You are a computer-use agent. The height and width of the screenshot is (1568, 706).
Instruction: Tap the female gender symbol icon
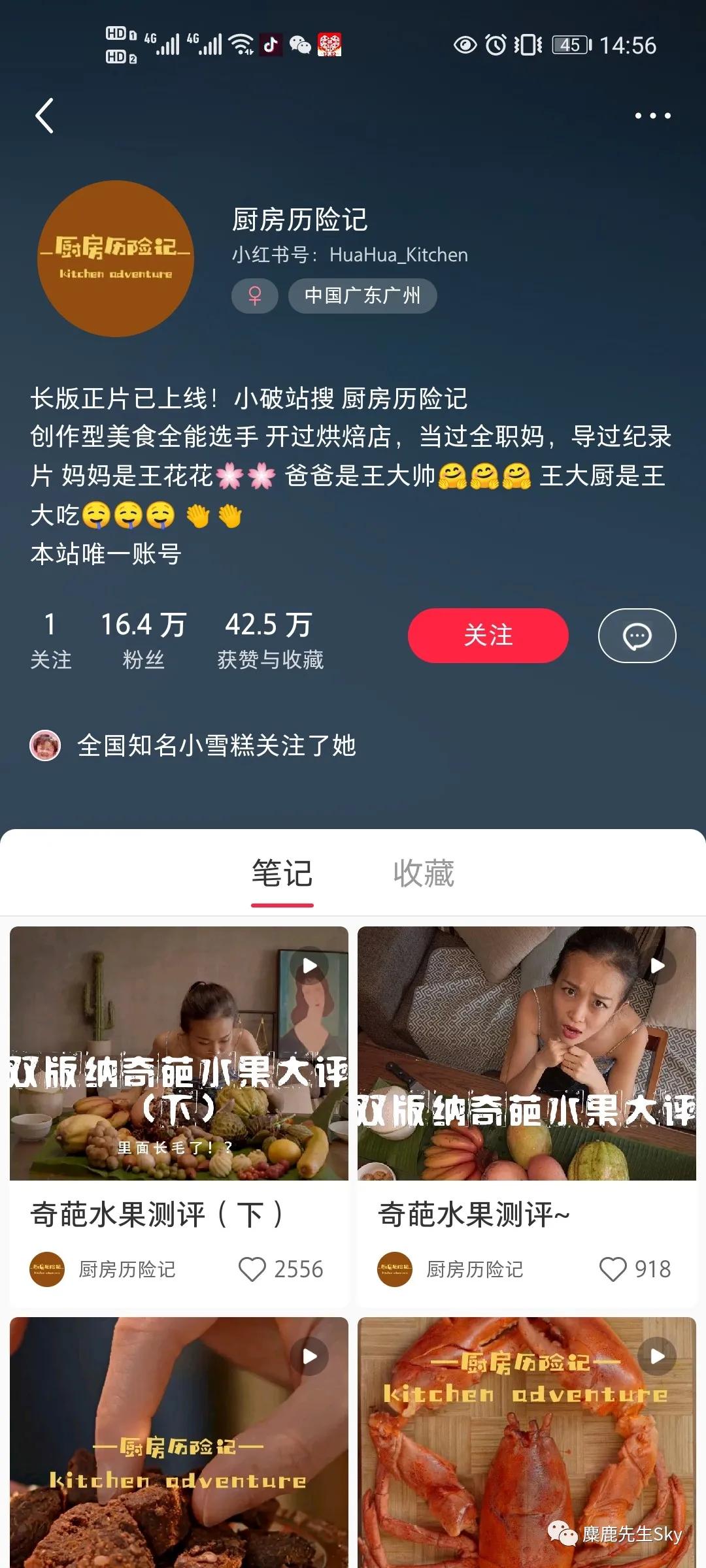254,295
